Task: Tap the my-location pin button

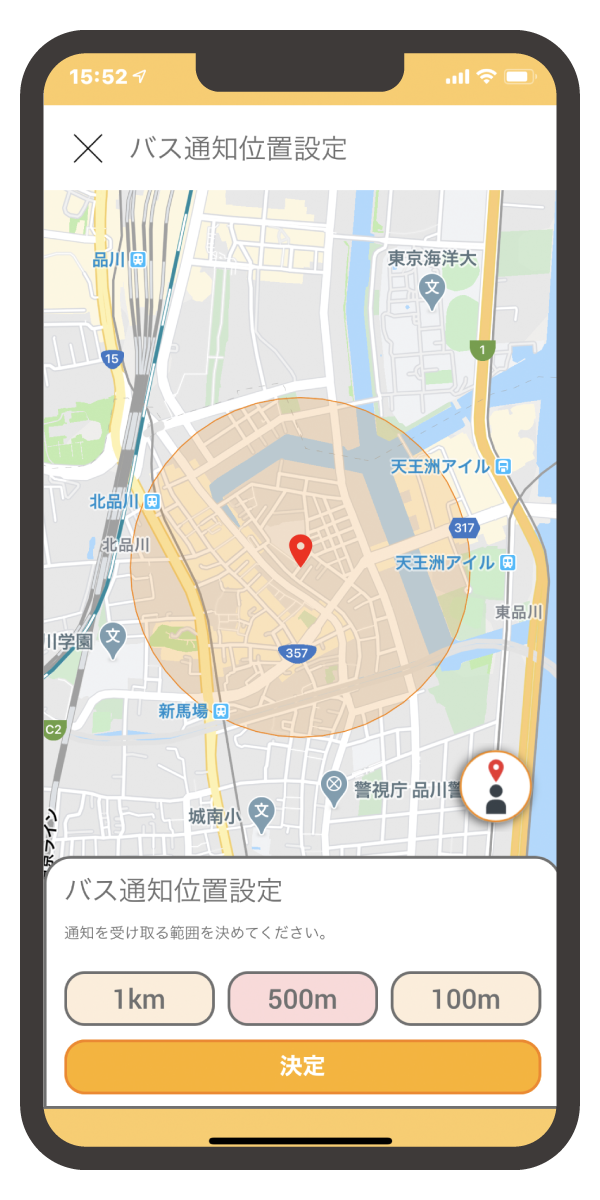Action: click(x=496, y=786)
